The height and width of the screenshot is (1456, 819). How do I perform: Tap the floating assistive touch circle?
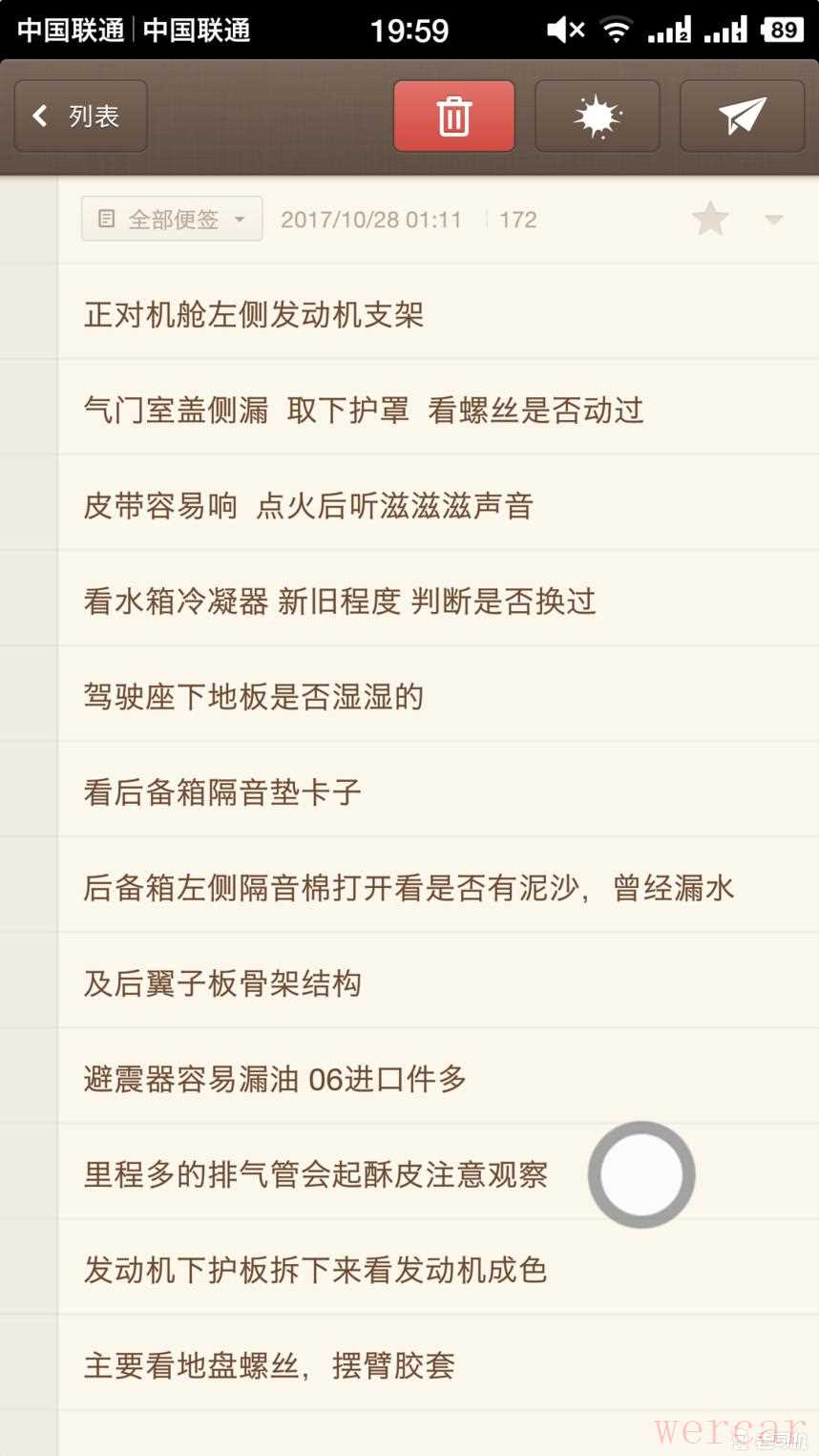click(x=641, y=1174)
